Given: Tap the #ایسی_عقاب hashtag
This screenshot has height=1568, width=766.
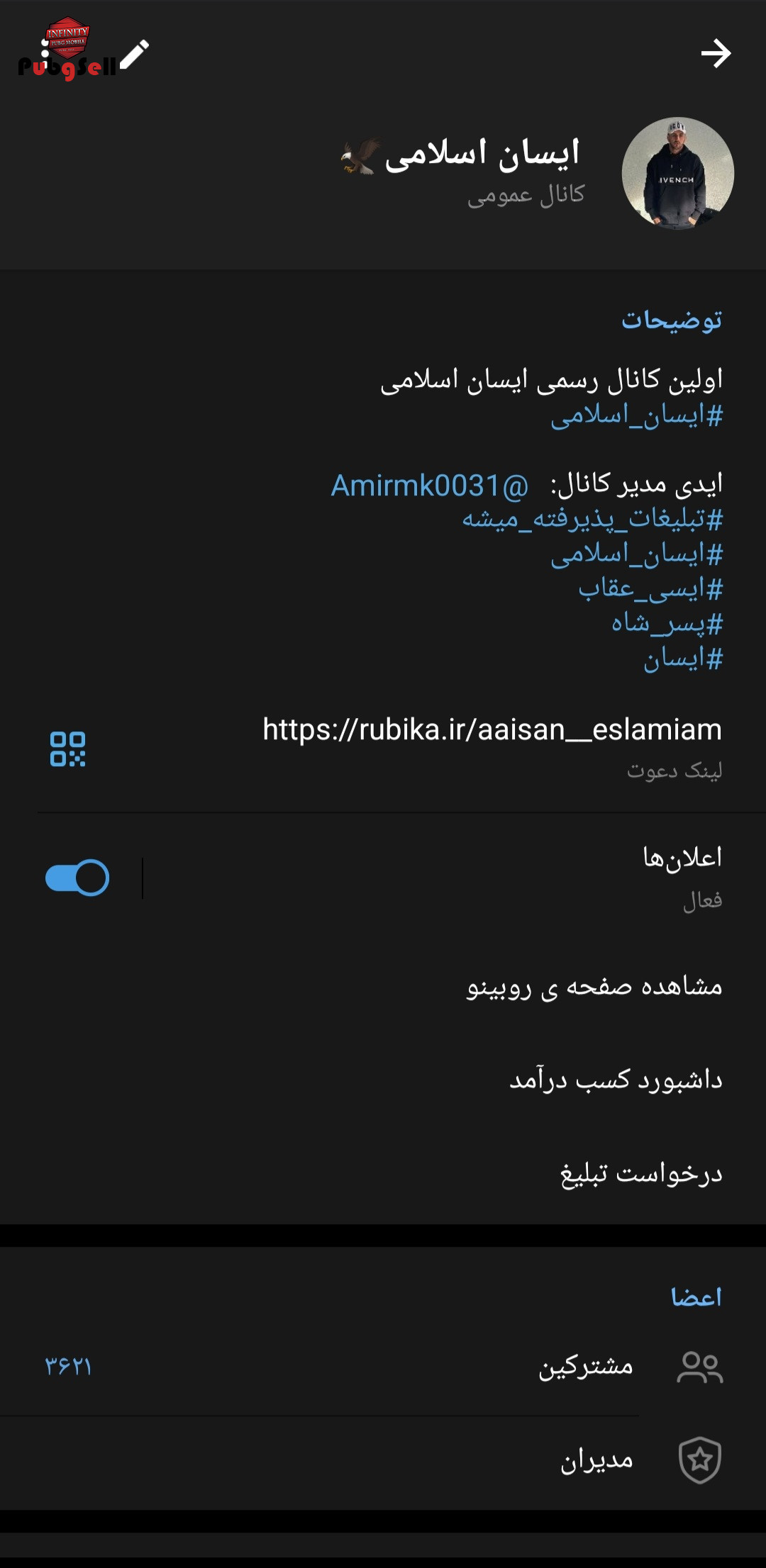Looking at the screenshot, I should click(x=650, y=589).
